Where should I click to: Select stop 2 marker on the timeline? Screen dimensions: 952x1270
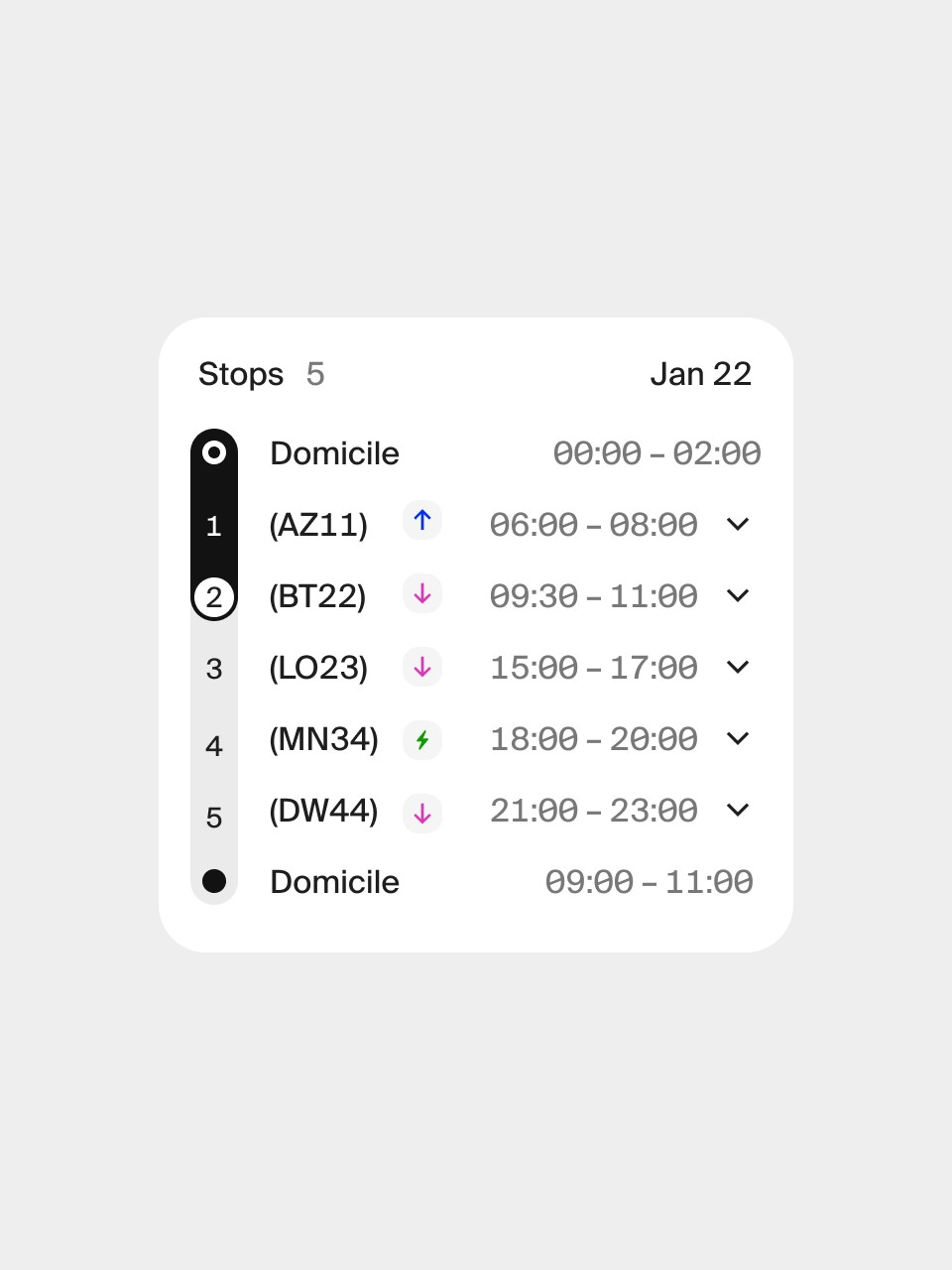(214, 597)
